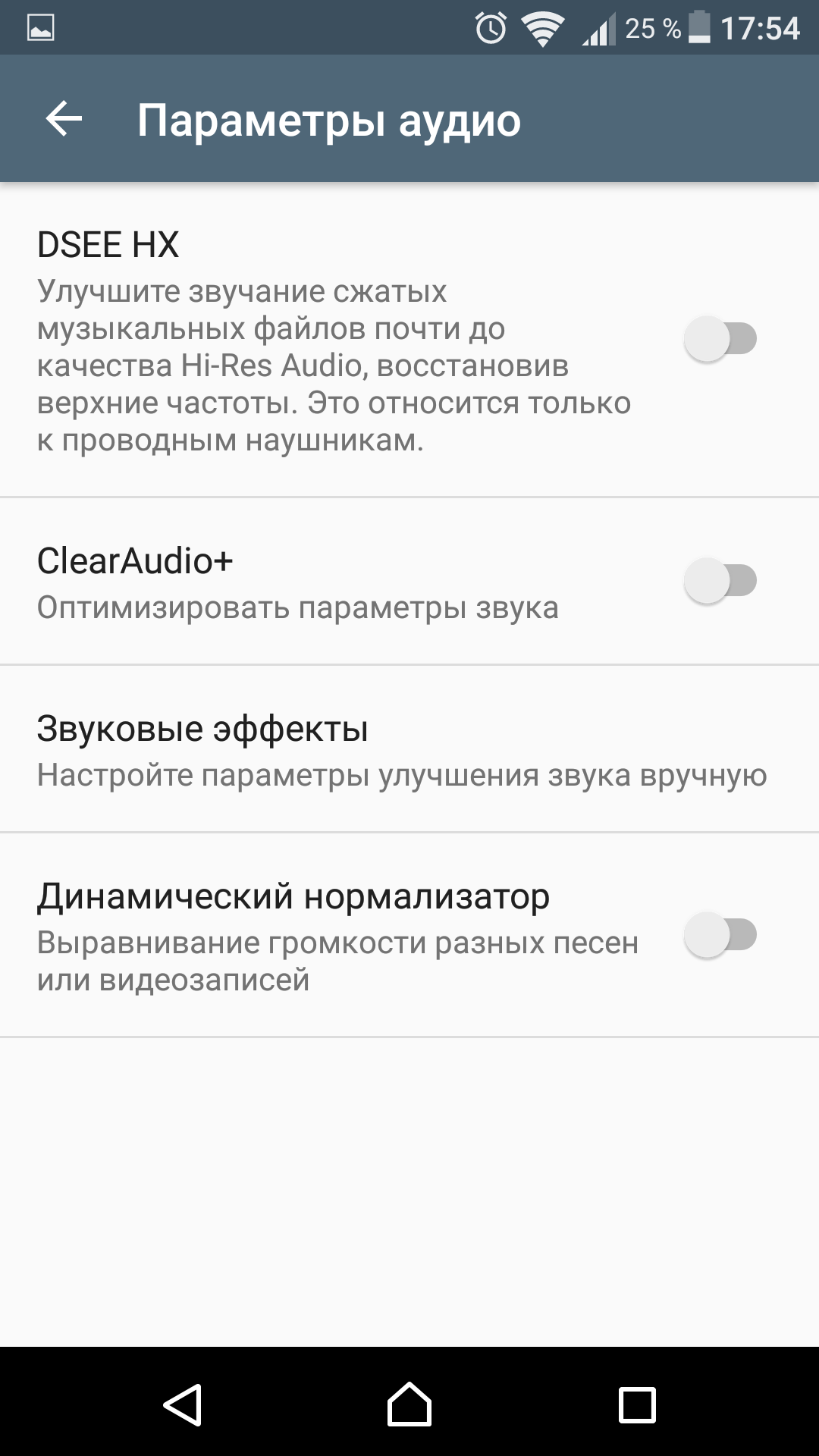The image size is (819, 1456).
Task: Go back from Параметры аудио
Action: [x=64, y=119]
